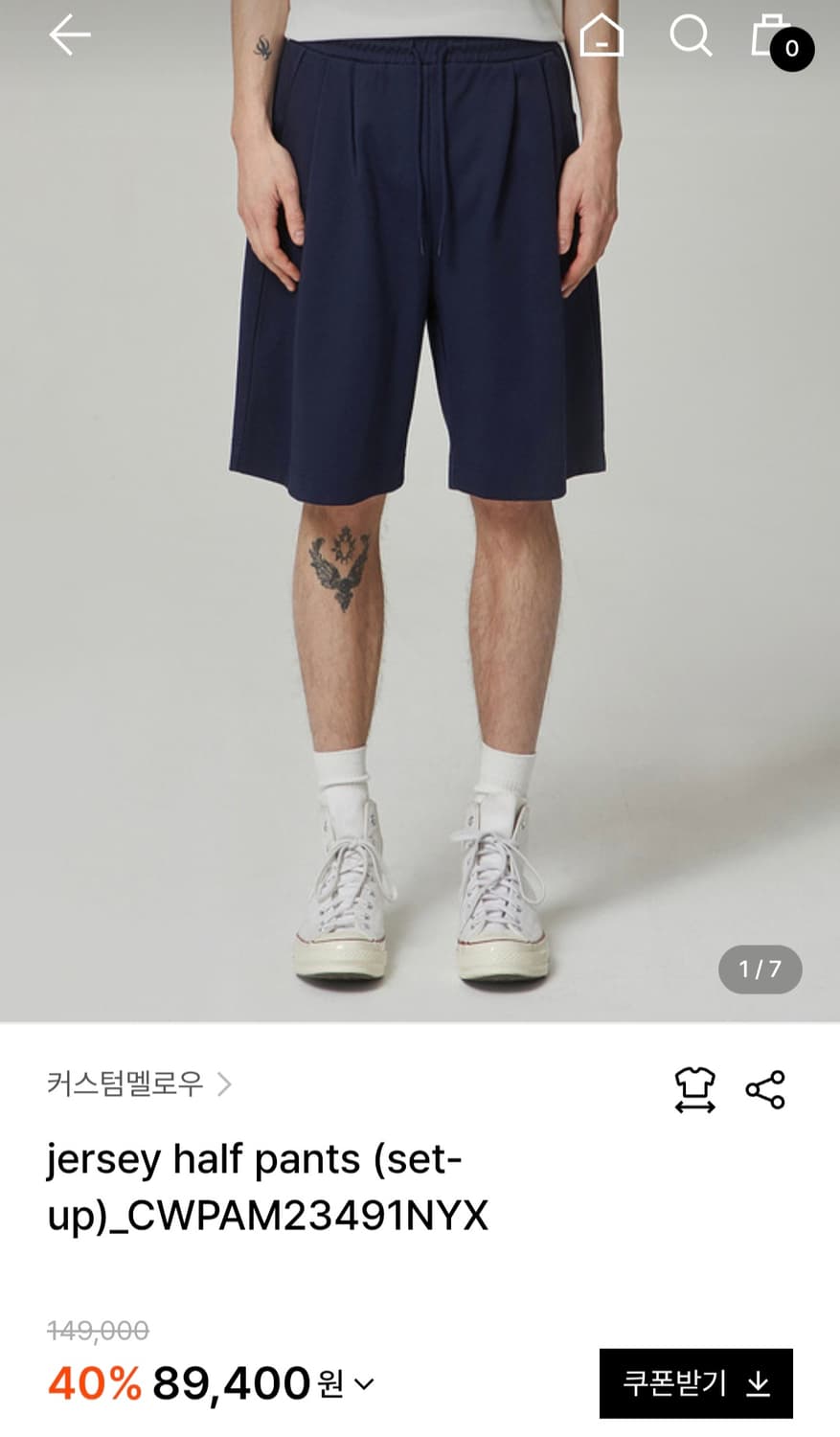The height and width of the screenshot is (1437, 840).
Task: Share this product via share icon
Action: point(763,1086)
